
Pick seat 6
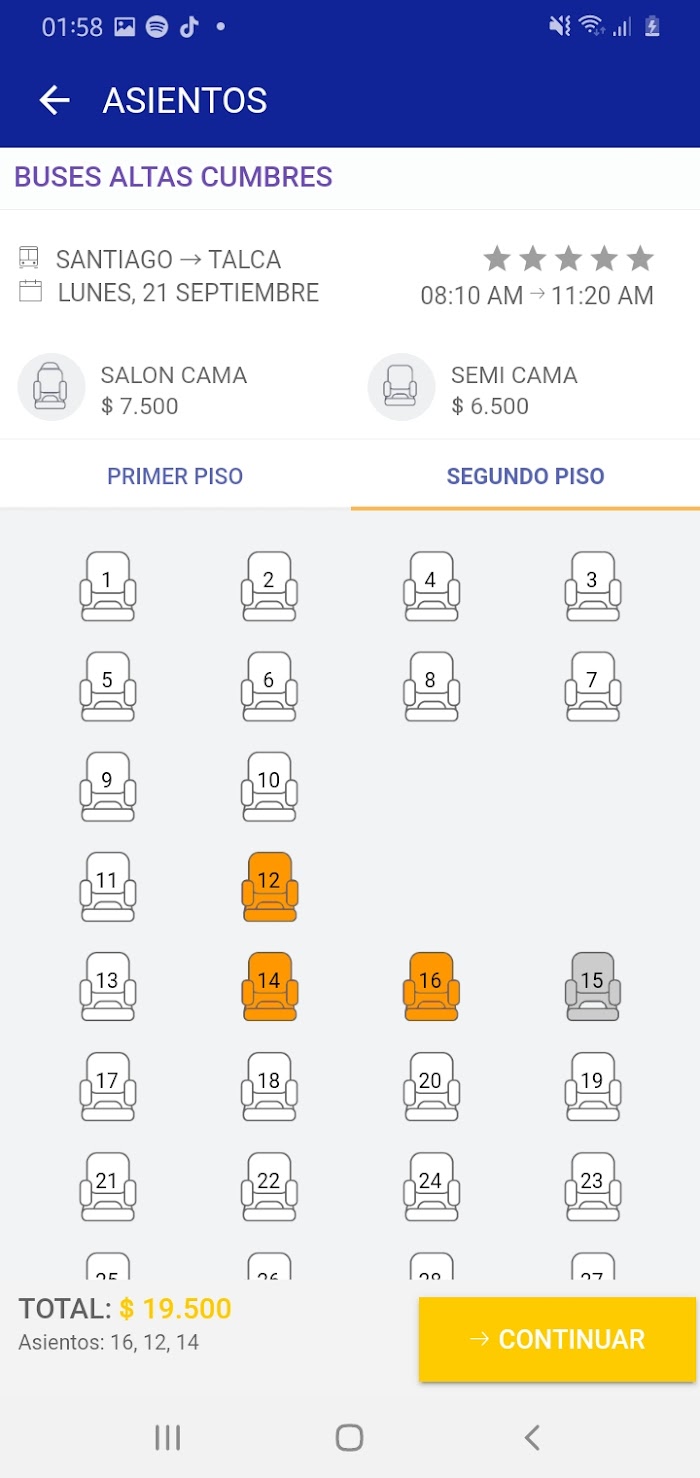(269, 686)
